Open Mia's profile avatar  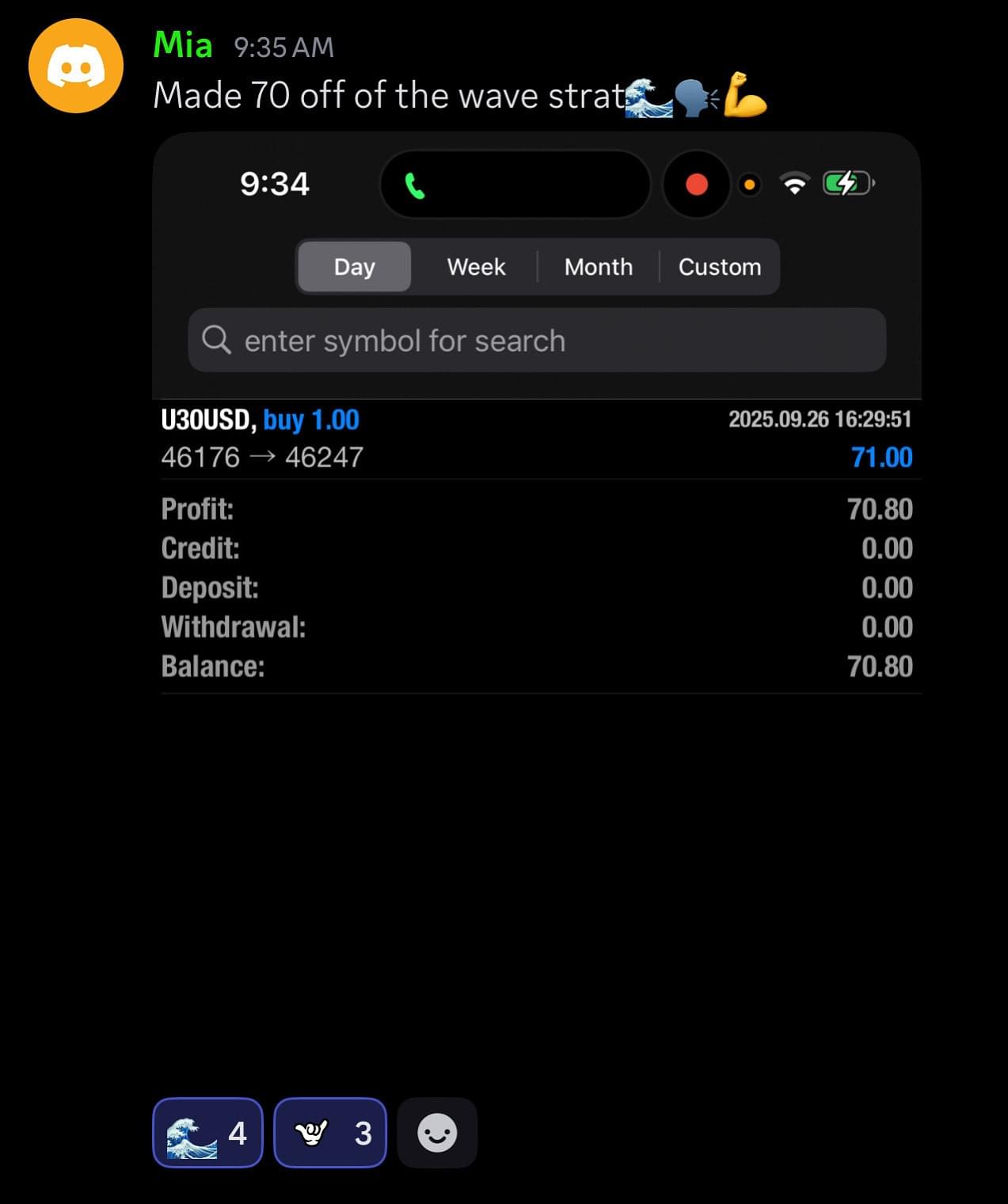click(76, 67)
